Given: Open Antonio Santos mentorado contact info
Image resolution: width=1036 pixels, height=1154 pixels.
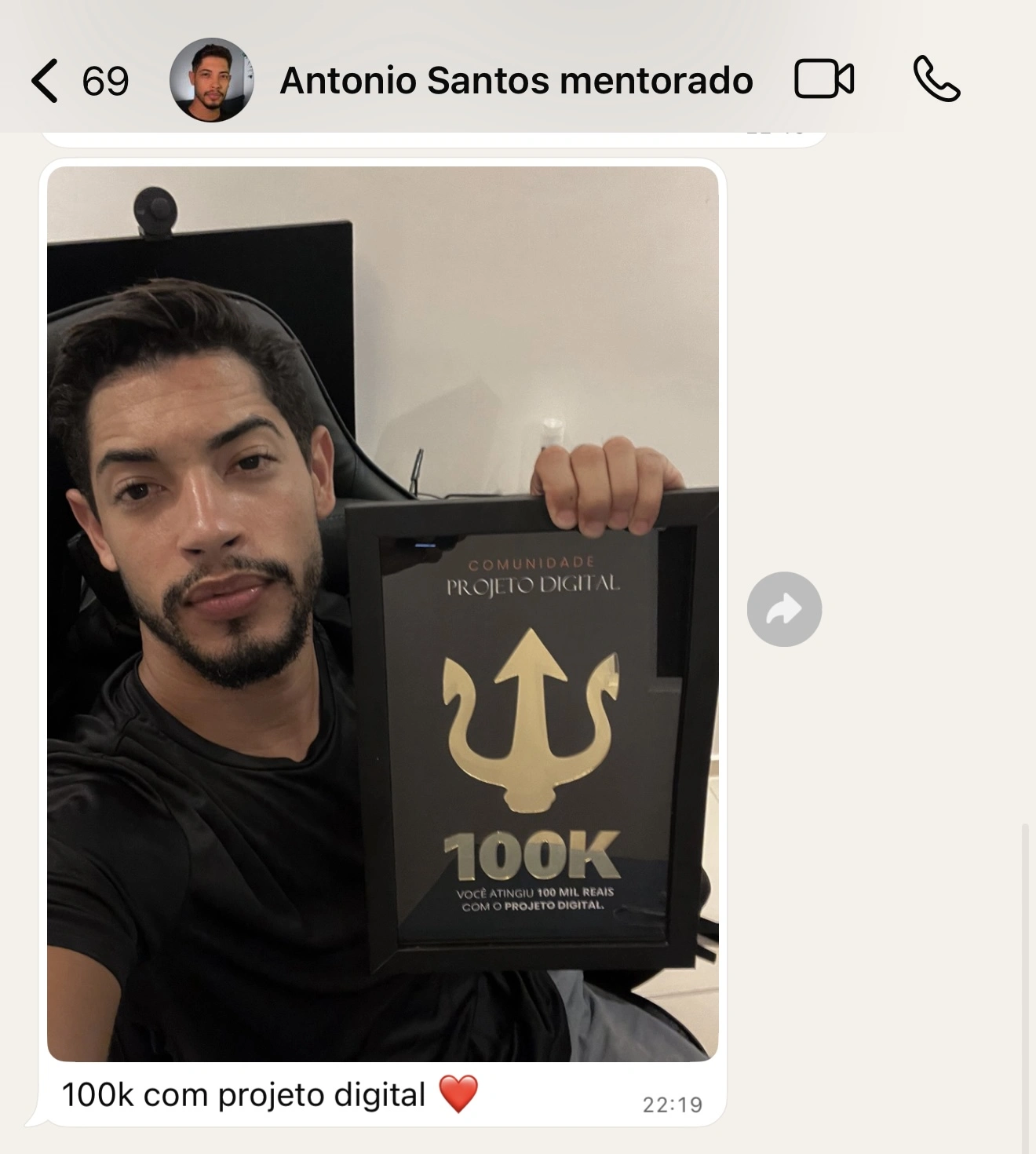Looking at the screenshot, I should pyautogui.click(x=516, y=81).
